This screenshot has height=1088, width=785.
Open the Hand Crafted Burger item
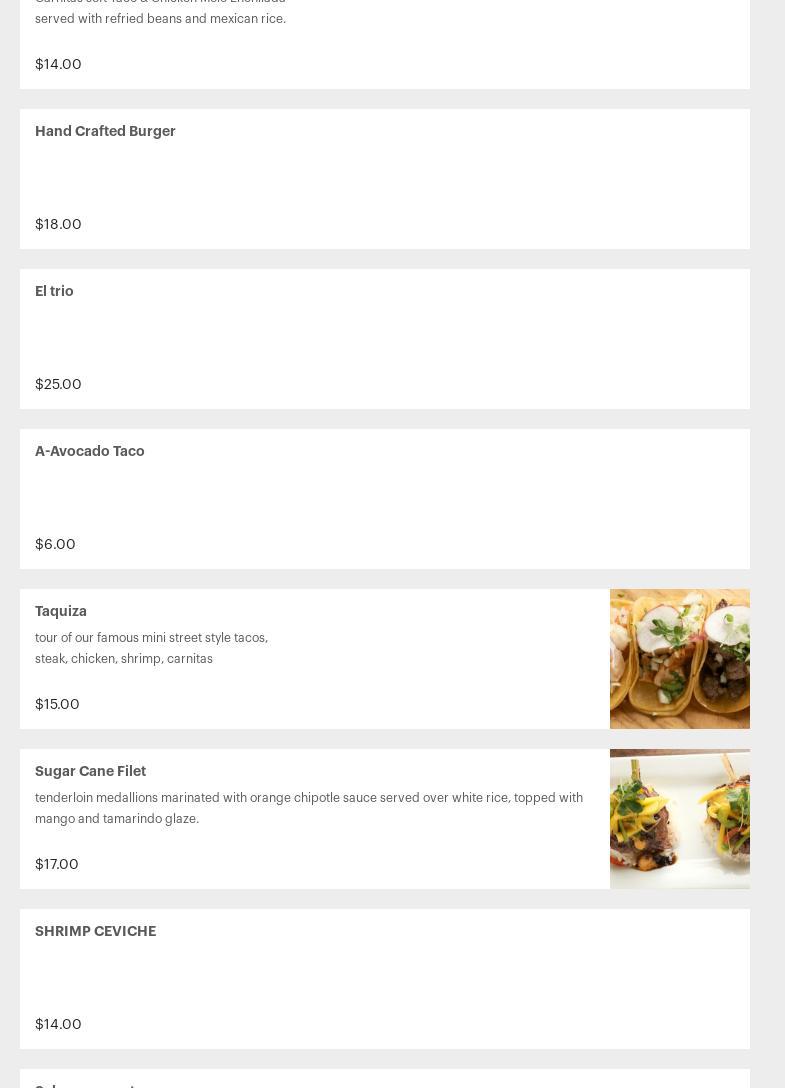385,179
